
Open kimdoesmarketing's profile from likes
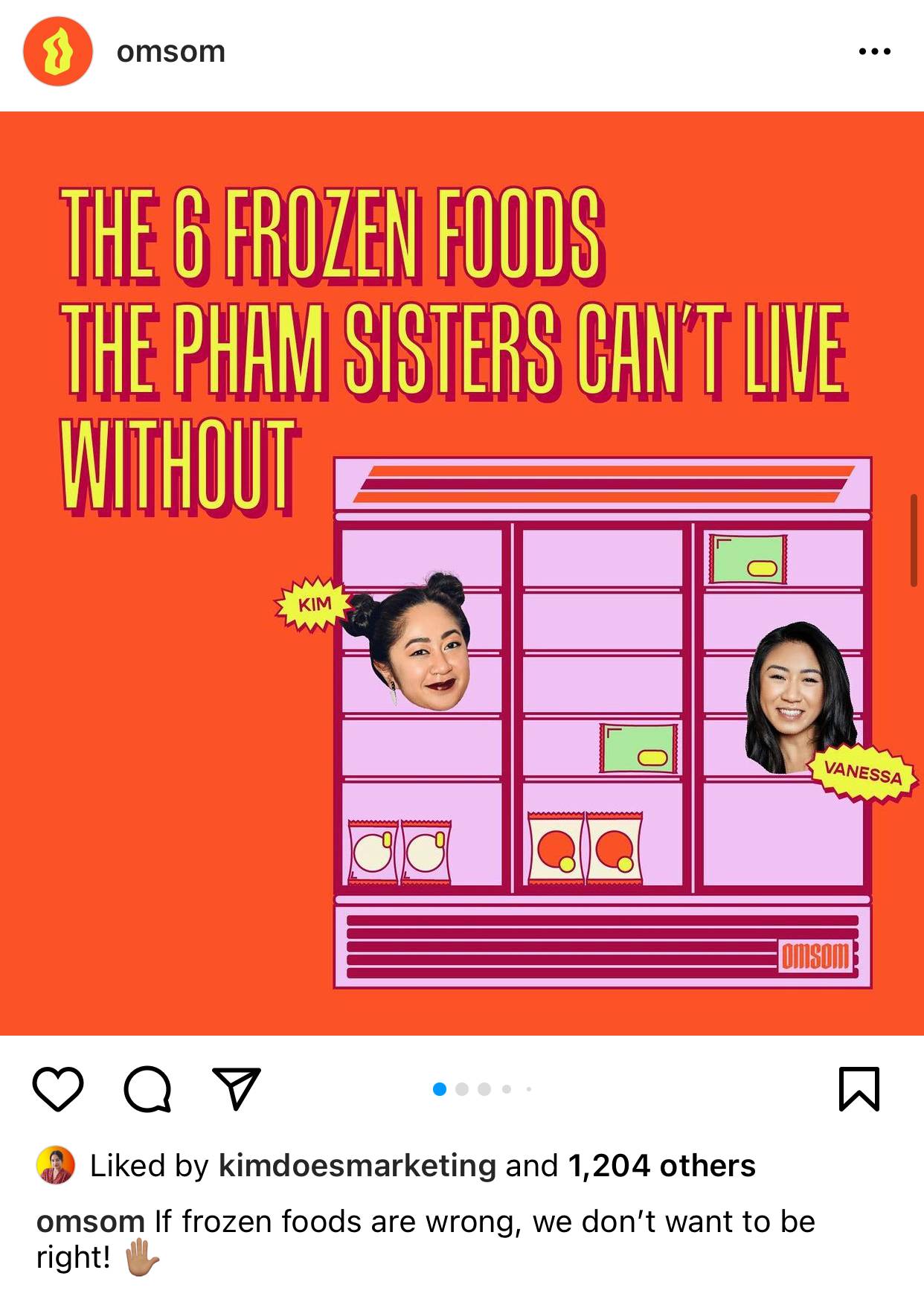(x=356, y=1166)
